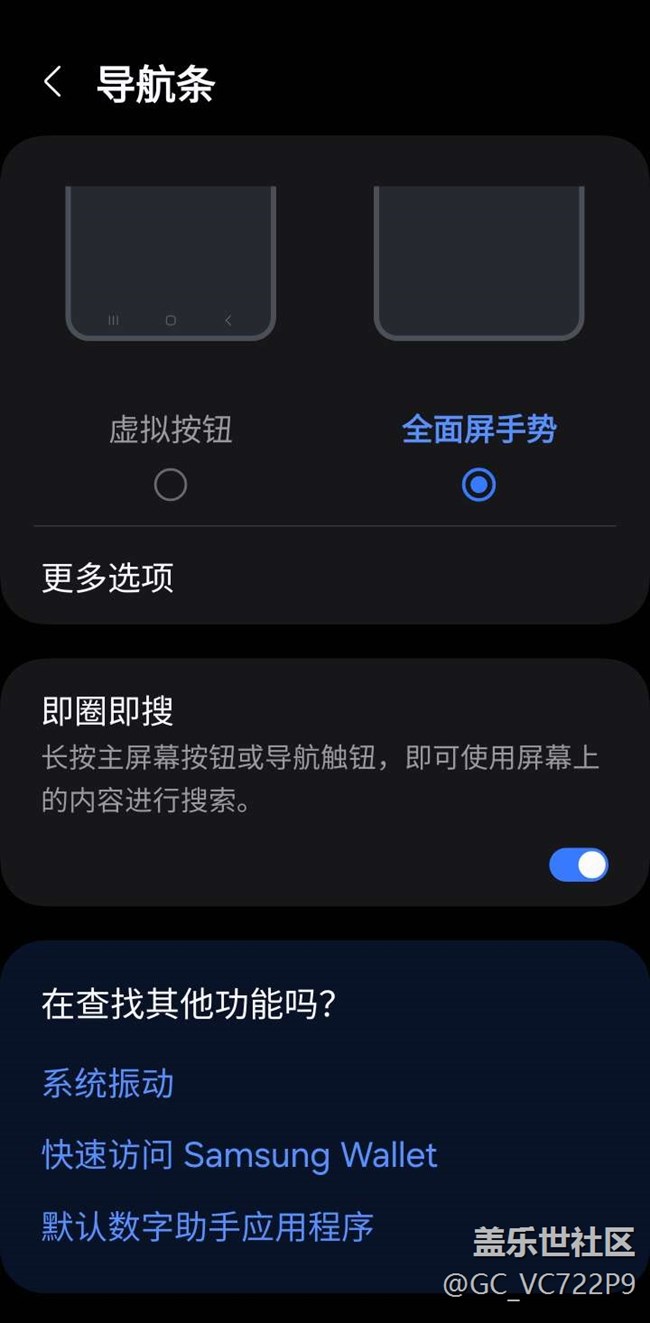Turn off the 即圈即搜 switch

point(578,865)
